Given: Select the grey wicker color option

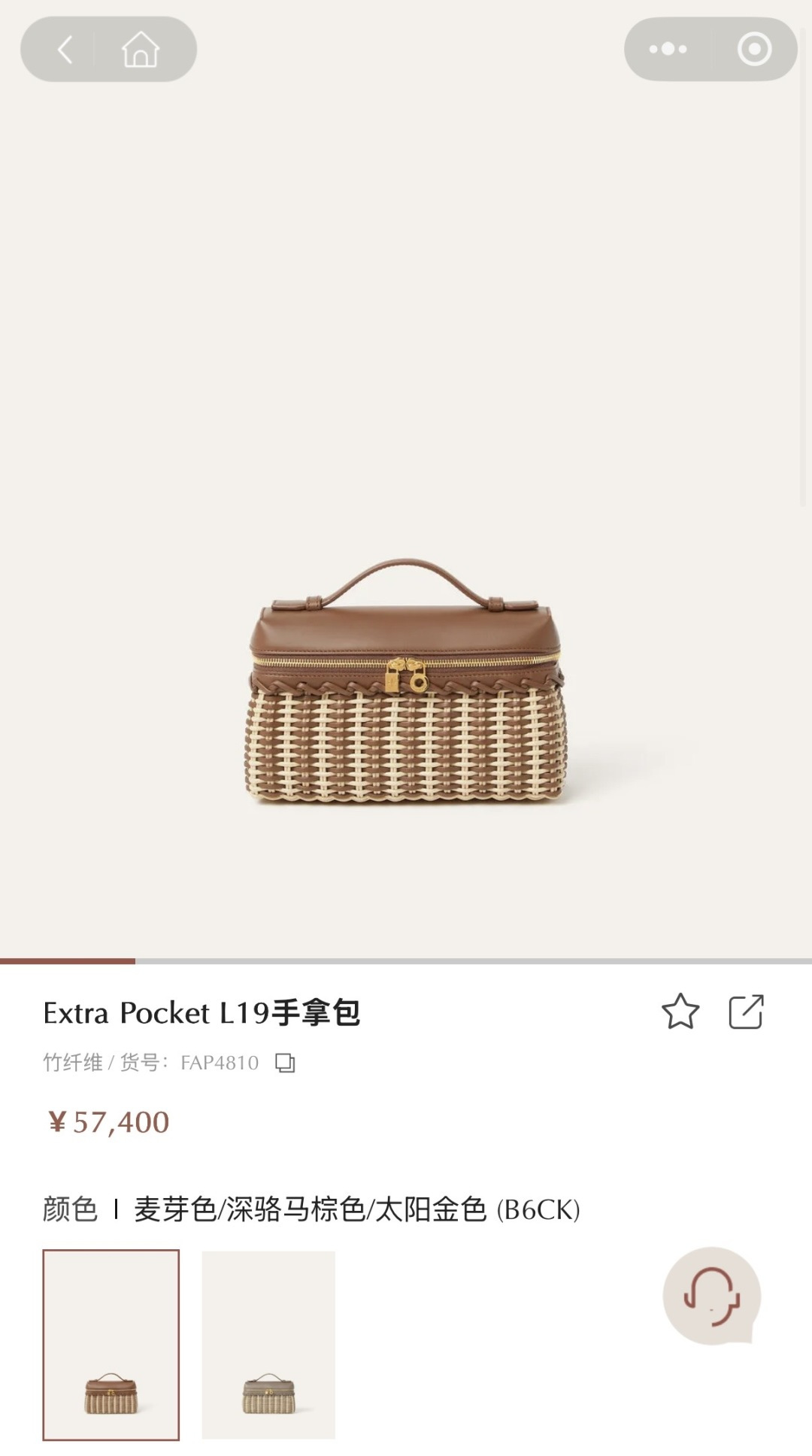Looking at the screenshot, I should pyautogui.click(x=268, y=1345).
